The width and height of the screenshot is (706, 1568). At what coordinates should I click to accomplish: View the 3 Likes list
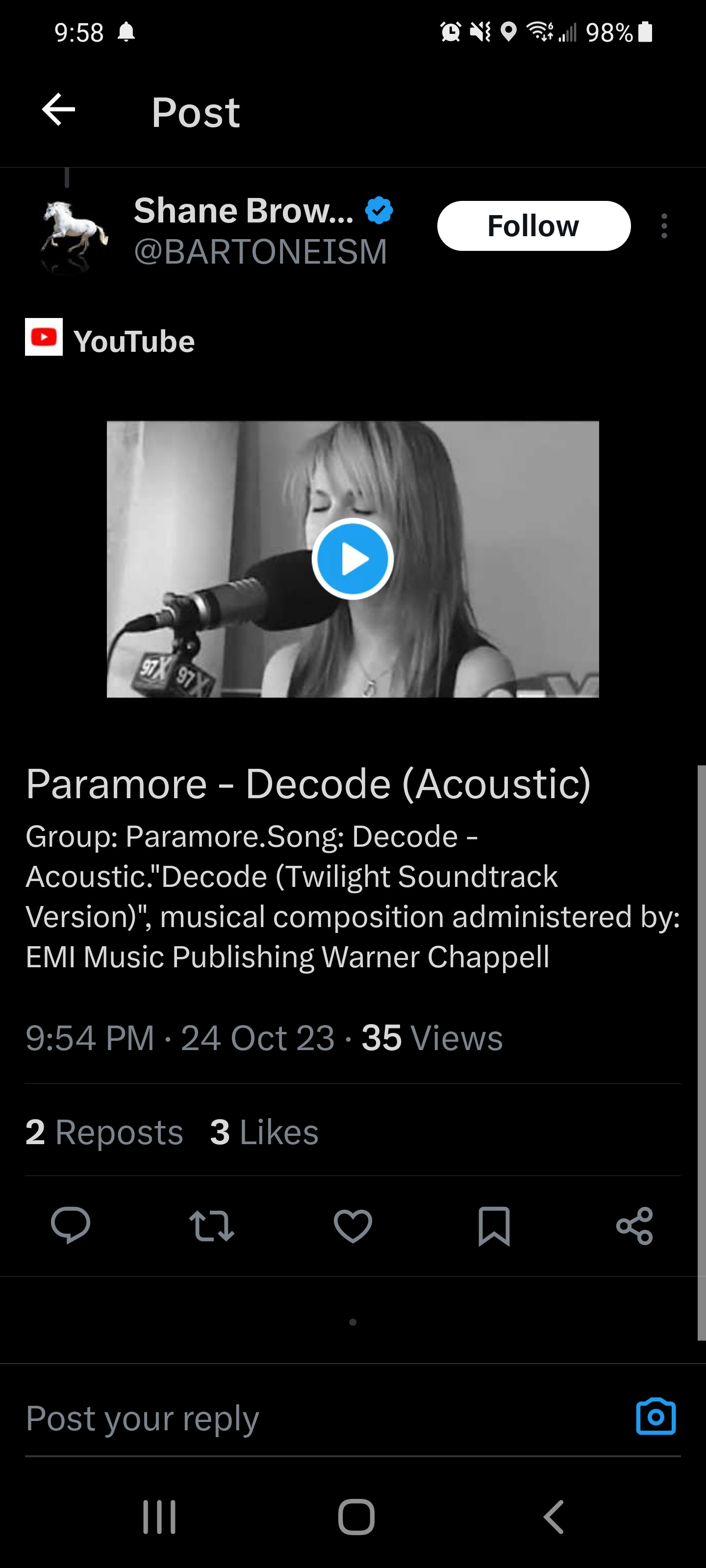point(264,1132)
